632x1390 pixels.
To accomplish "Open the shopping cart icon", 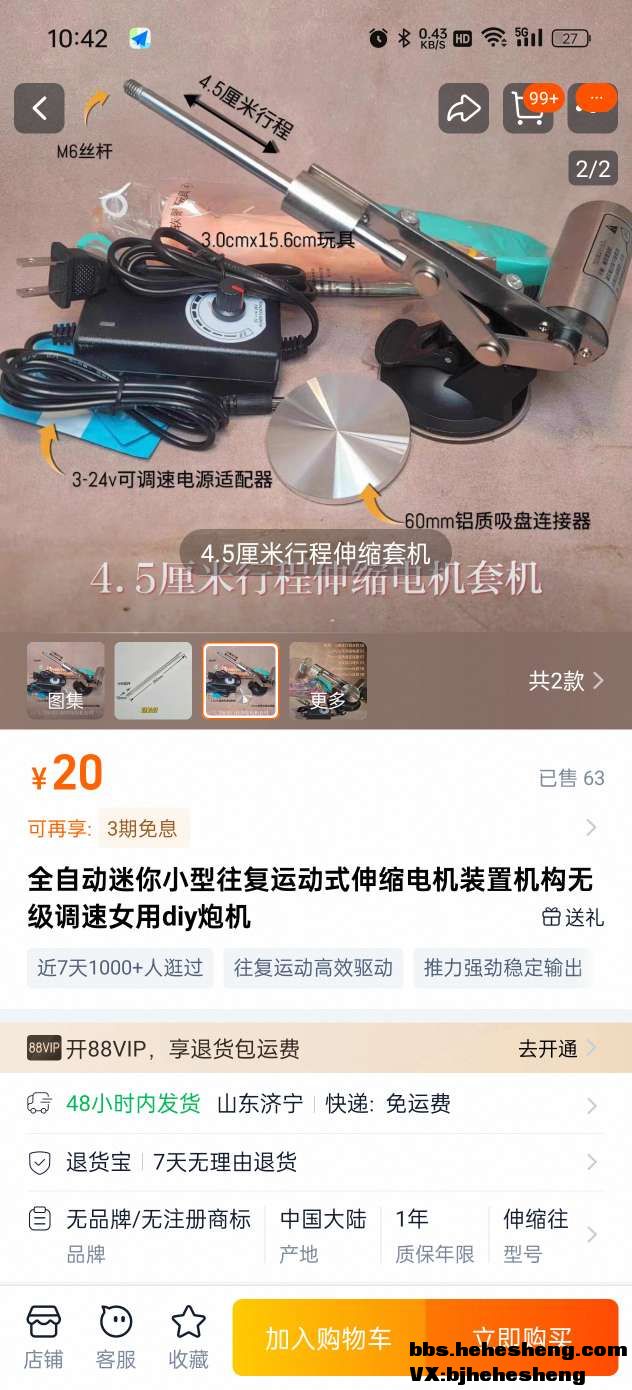I will pos(528,108).
